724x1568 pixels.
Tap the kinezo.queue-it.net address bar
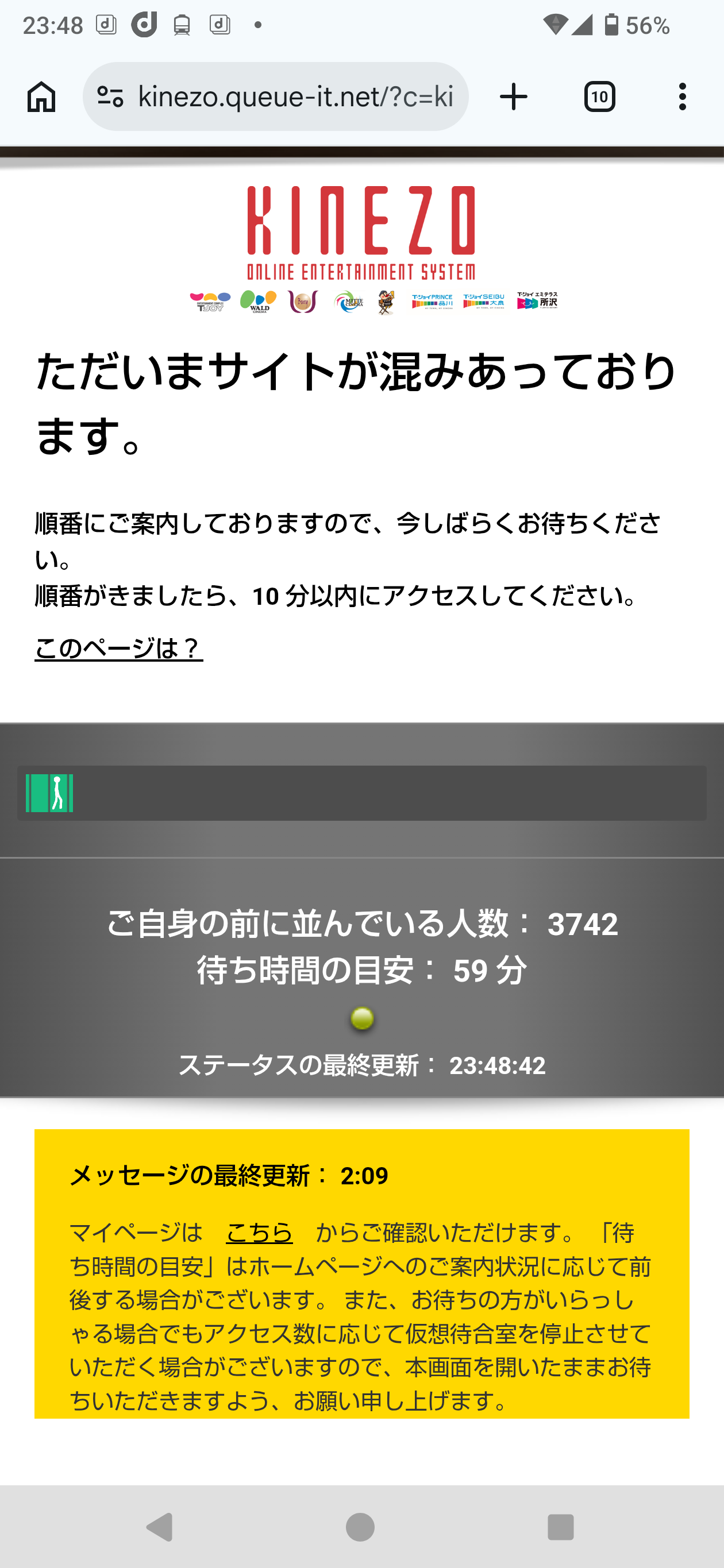295,97
